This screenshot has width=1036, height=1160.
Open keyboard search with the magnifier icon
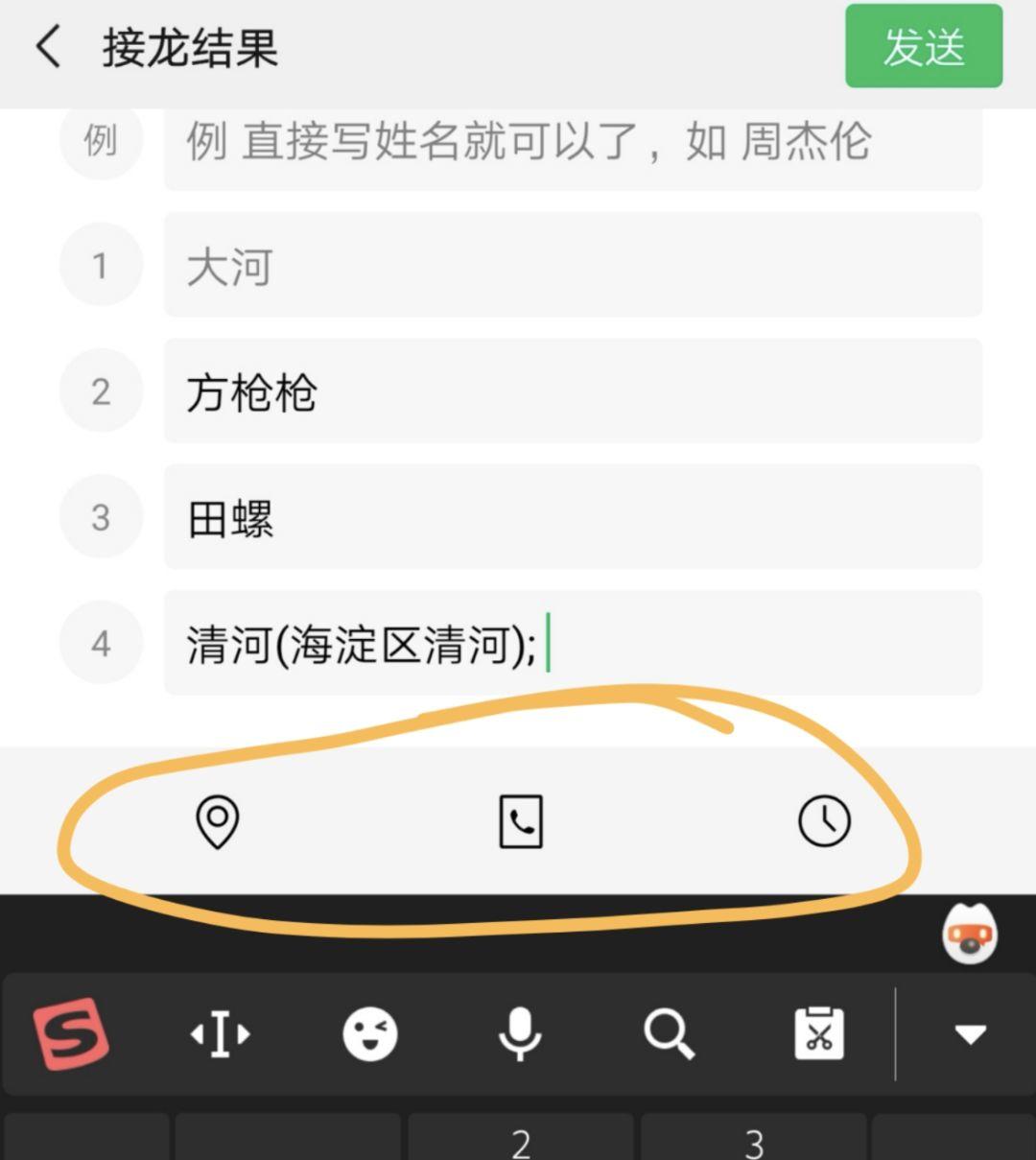pyautogui.click(x=670, y=1033)
